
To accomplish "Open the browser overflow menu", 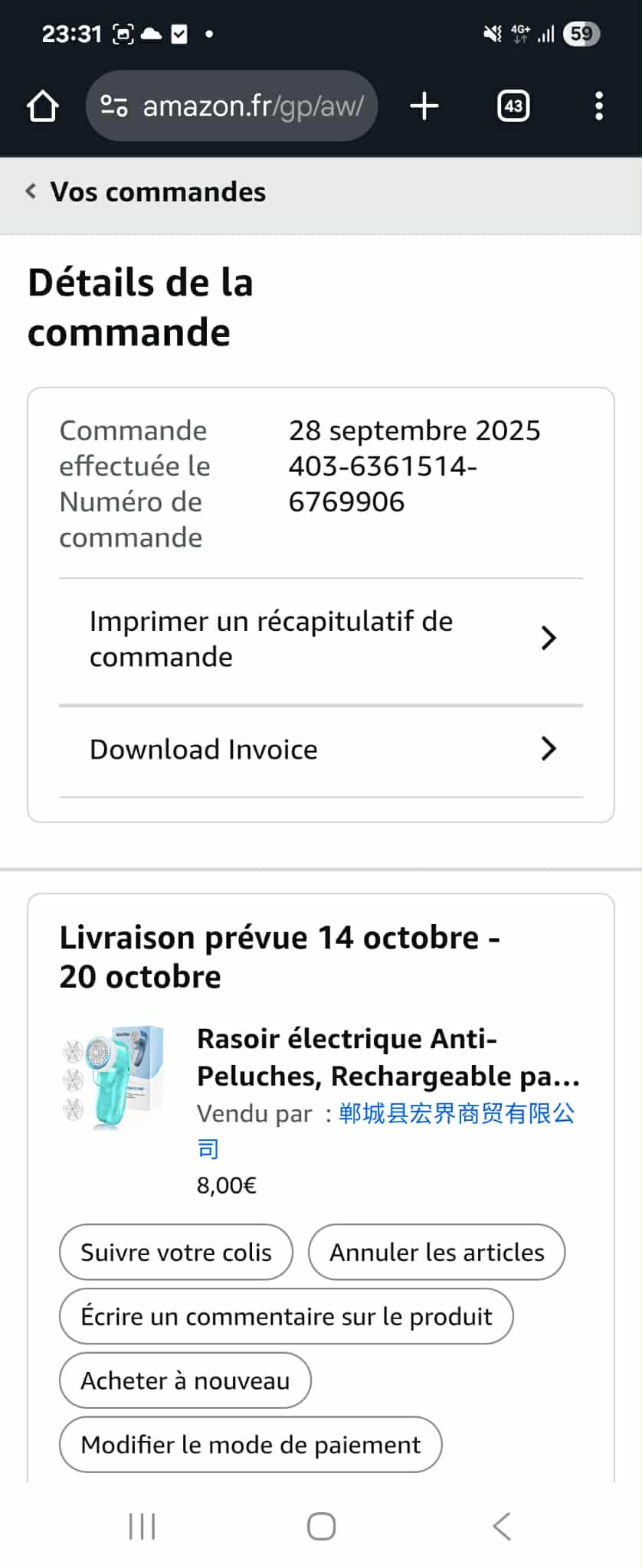I will pos(599,106).
